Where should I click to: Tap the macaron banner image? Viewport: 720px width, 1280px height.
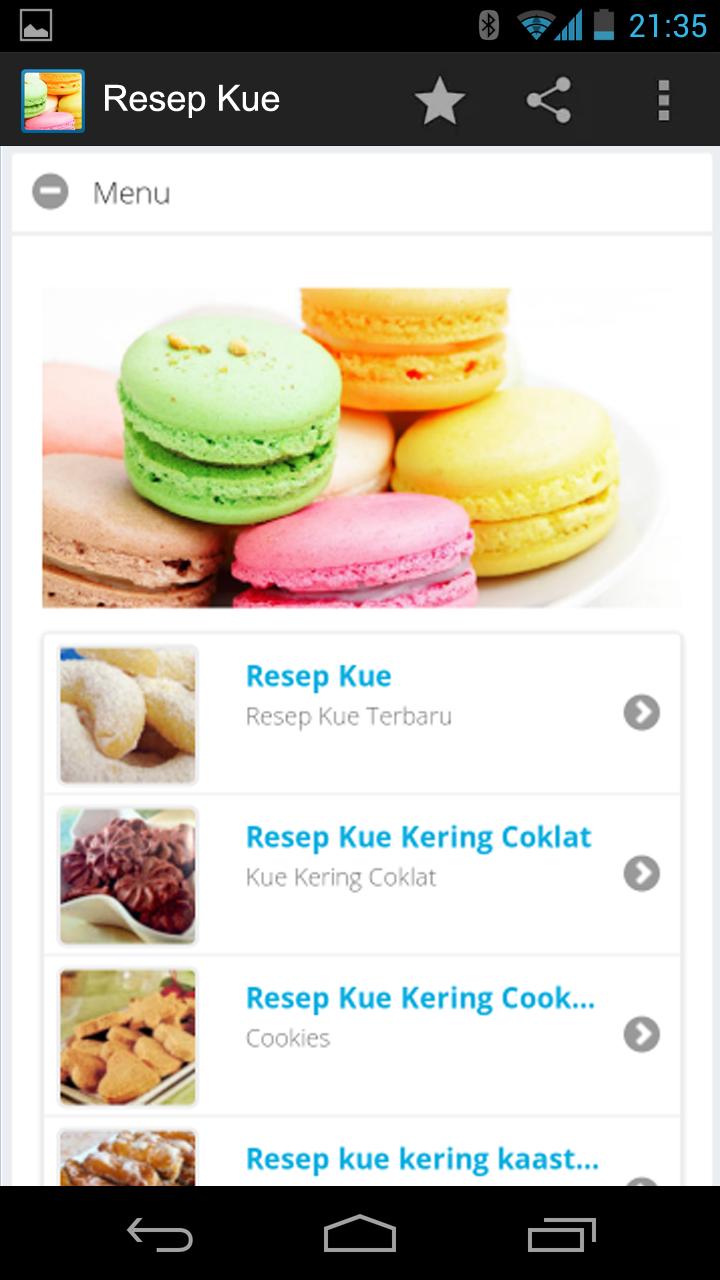(360, 447)
